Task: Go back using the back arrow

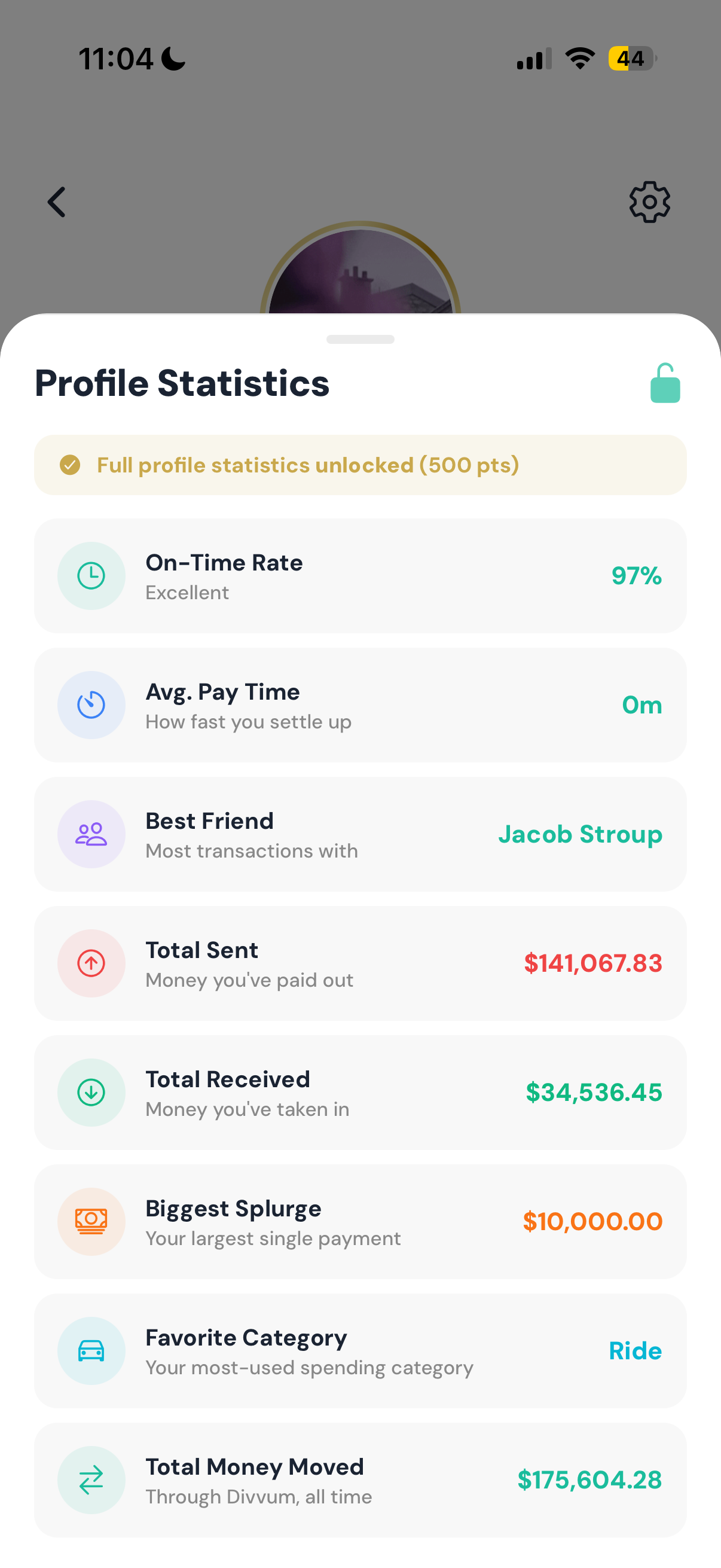Action: coord(57,202)
